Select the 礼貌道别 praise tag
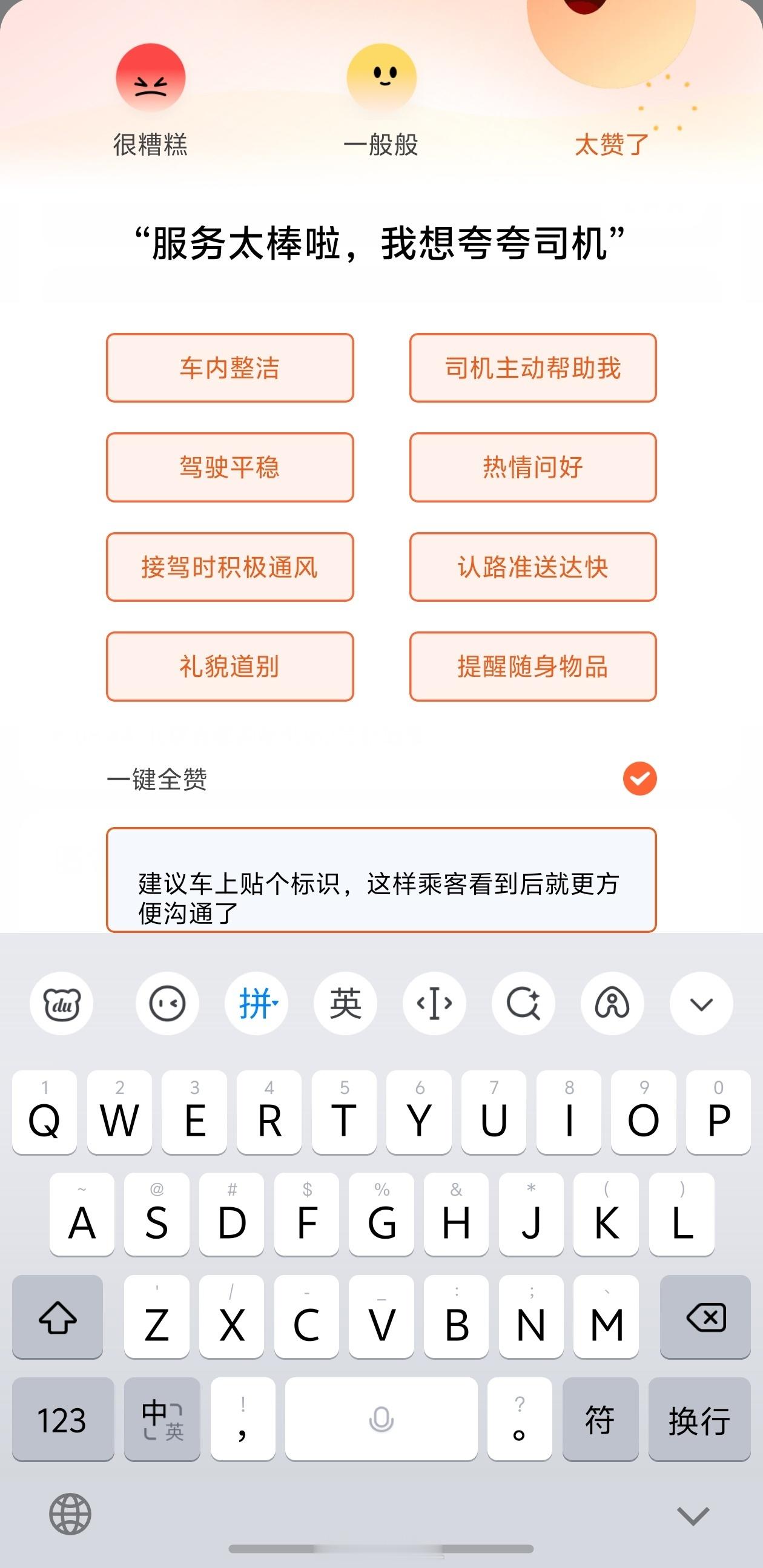The image size is (763, 1568). (230, 667)
